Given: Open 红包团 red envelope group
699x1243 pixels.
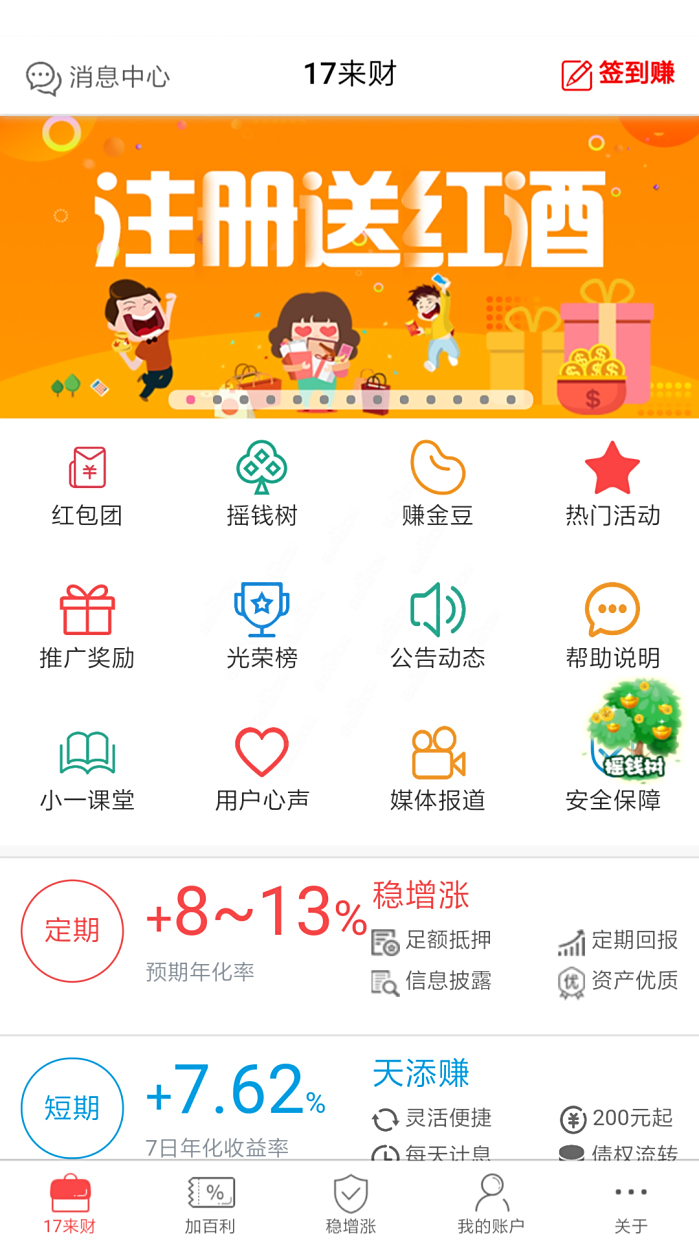Looking at the screenshot, I should pos(87,486).
